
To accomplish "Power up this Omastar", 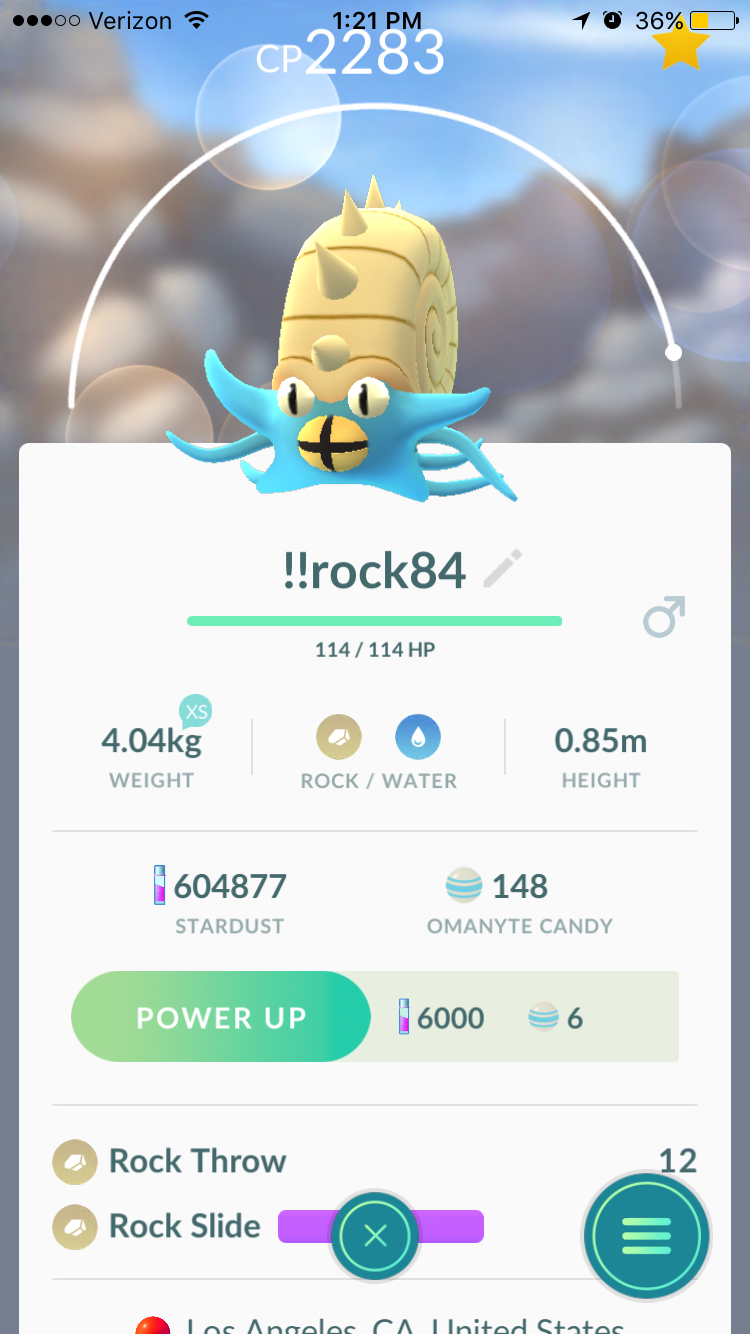I will [x=221, y=1017].
